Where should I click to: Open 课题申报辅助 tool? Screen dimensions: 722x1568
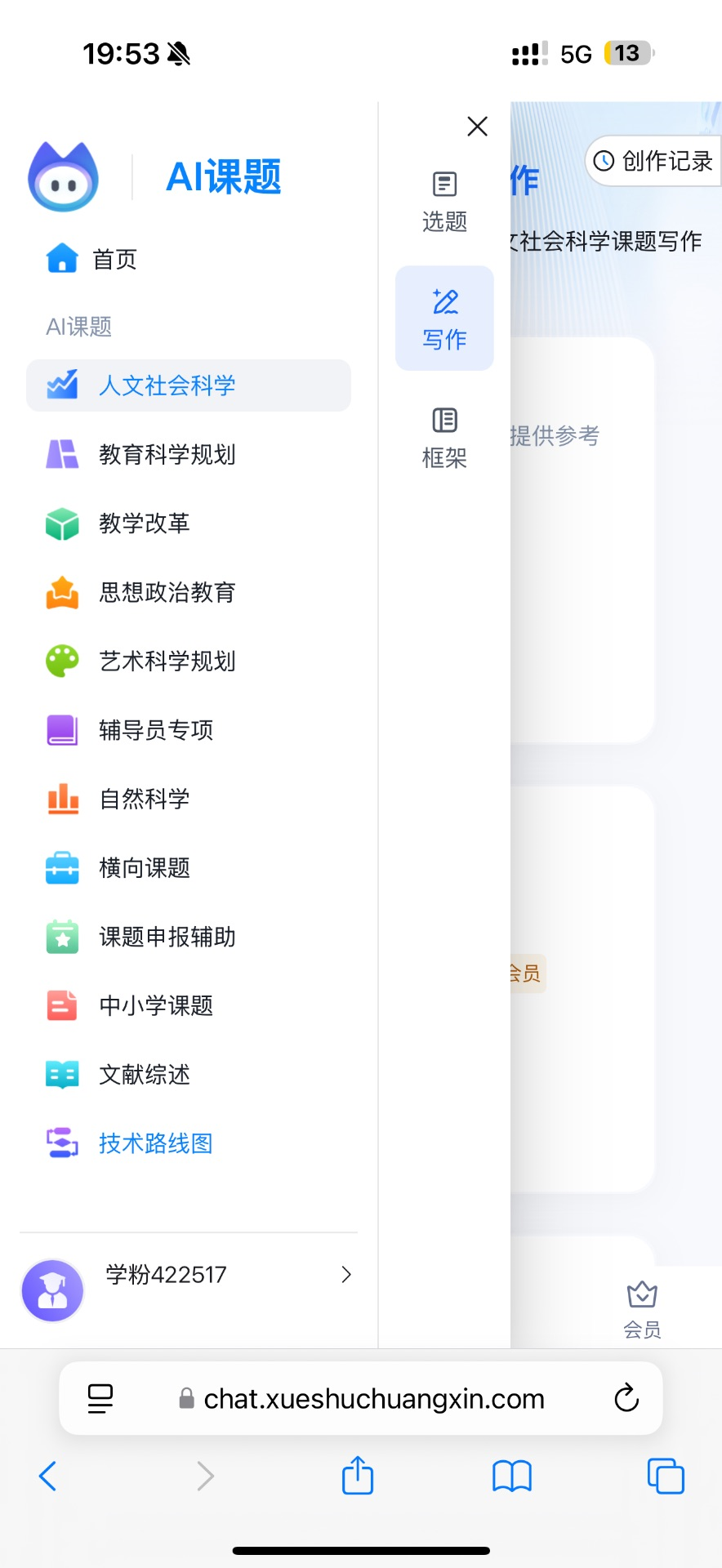(x=189, y=937)
